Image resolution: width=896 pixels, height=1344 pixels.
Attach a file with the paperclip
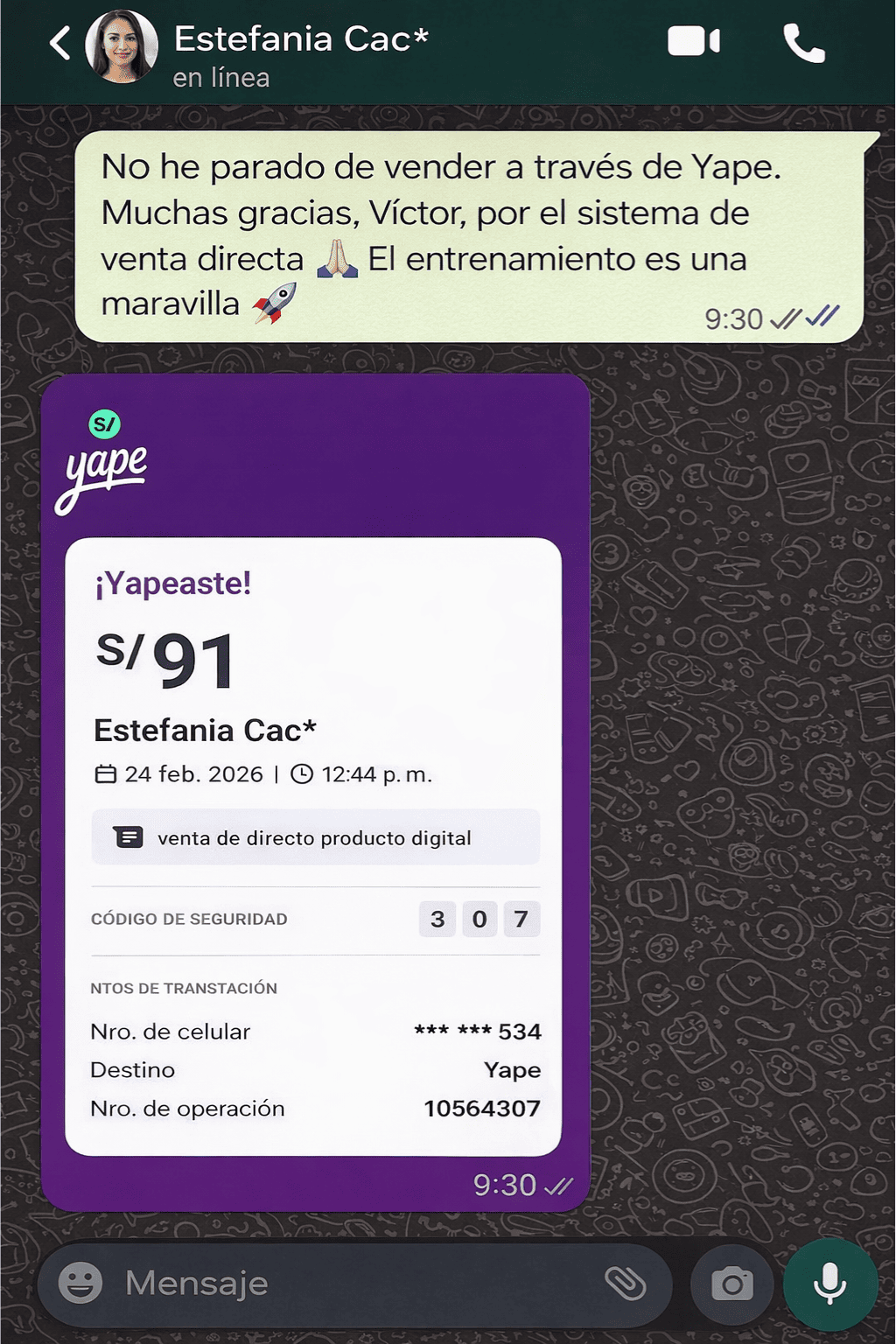(625, 1284)
